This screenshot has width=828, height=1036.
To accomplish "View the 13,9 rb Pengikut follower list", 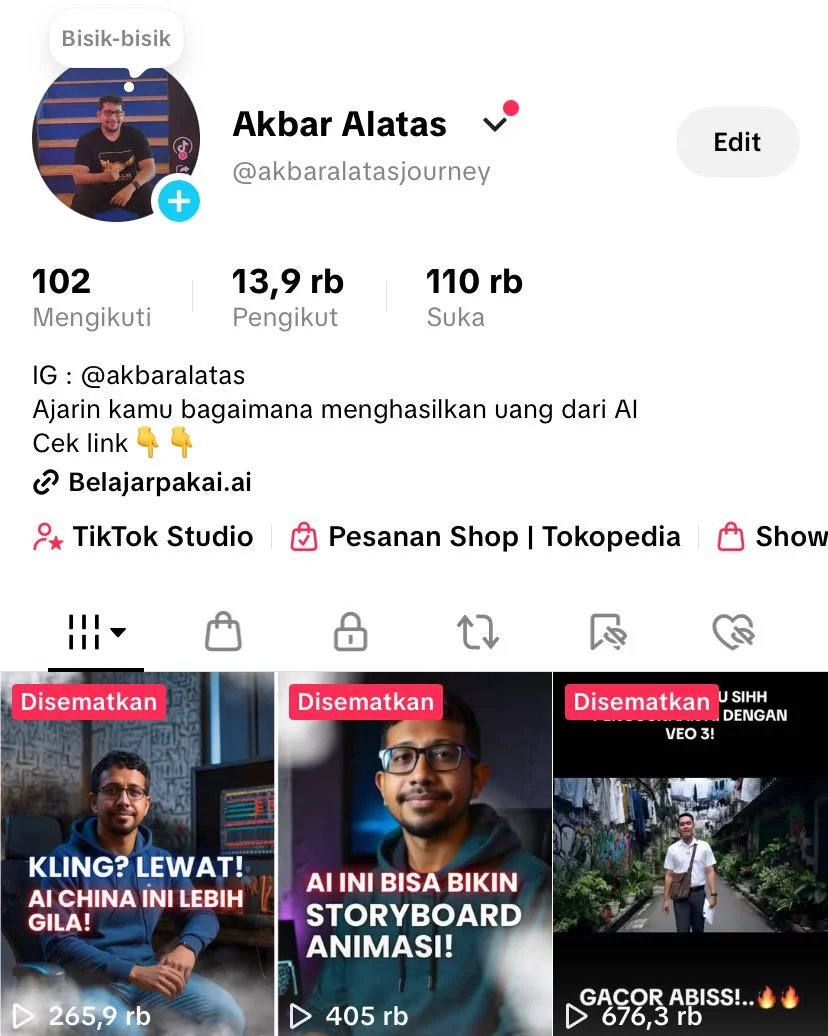I will tap(286, 295).
